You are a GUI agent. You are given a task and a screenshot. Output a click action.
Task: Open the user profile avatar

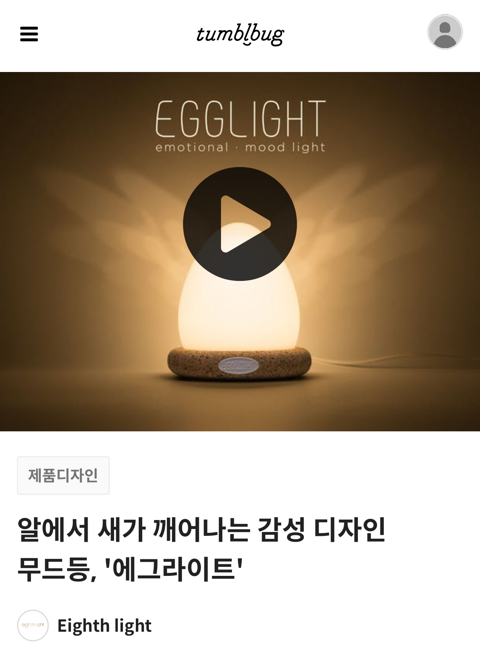(445, 32)
